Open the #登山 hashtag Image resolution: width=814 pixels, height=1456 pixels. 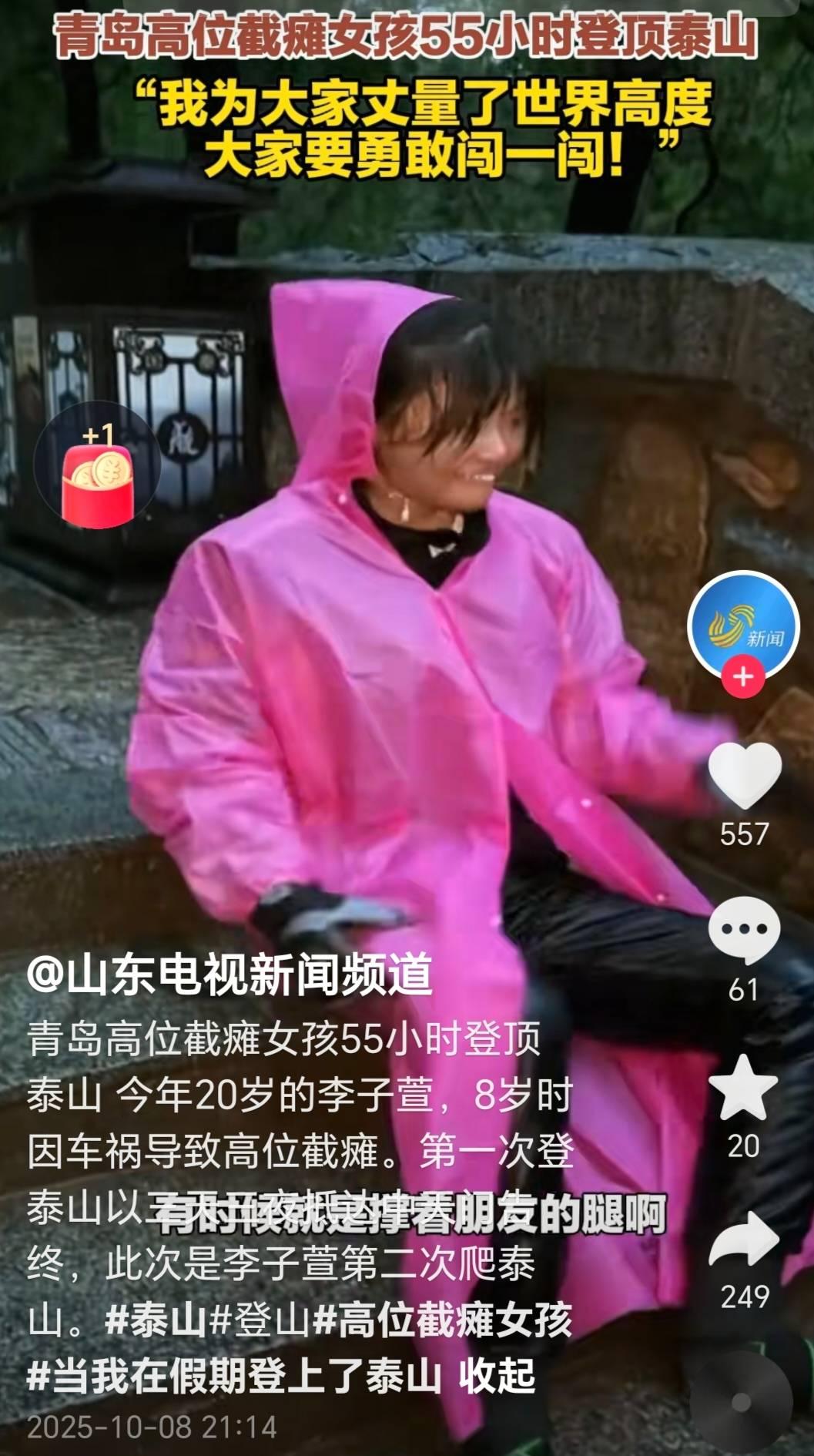tap(260, 1321)
